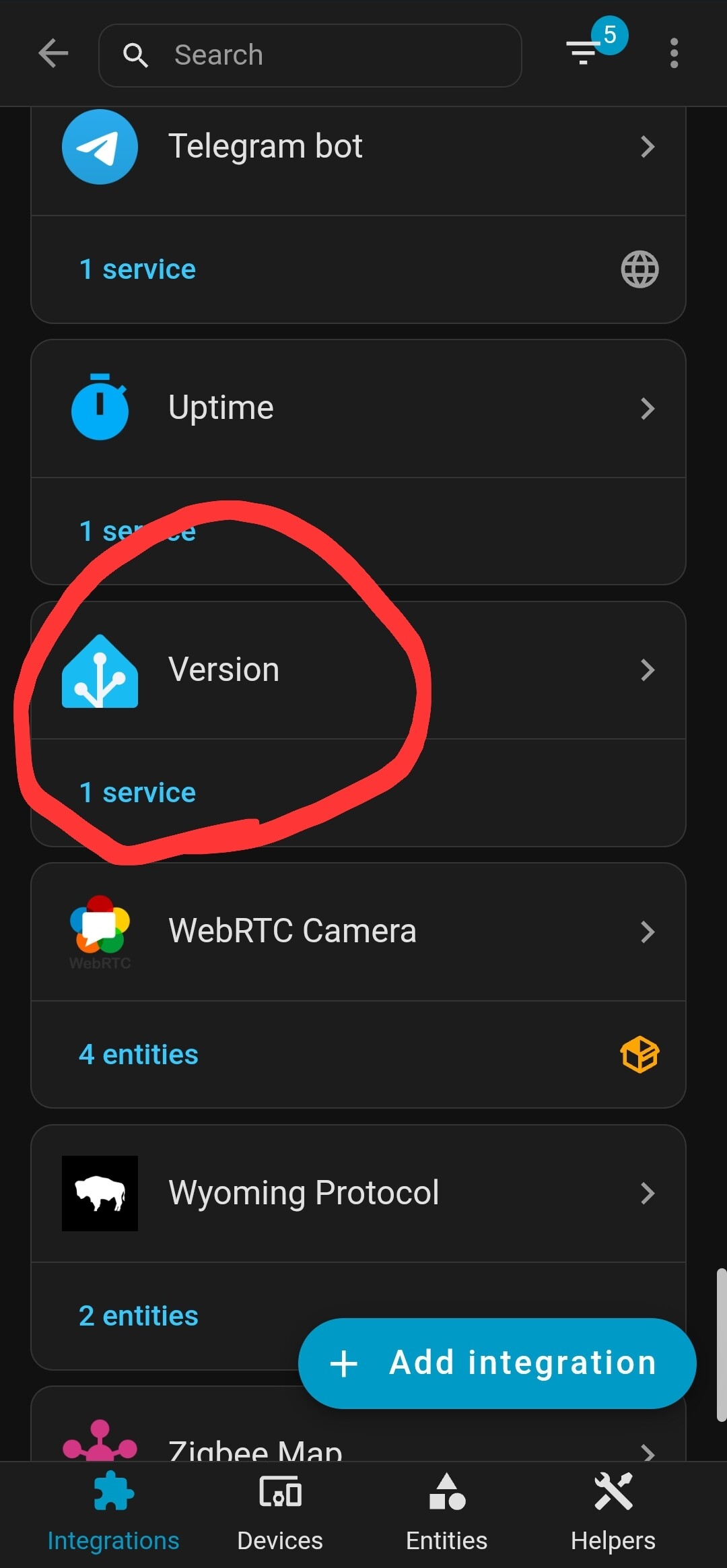Open the filter menu with badge 5
This screenshot has width=727, height=1568.
tap(584, 53)
